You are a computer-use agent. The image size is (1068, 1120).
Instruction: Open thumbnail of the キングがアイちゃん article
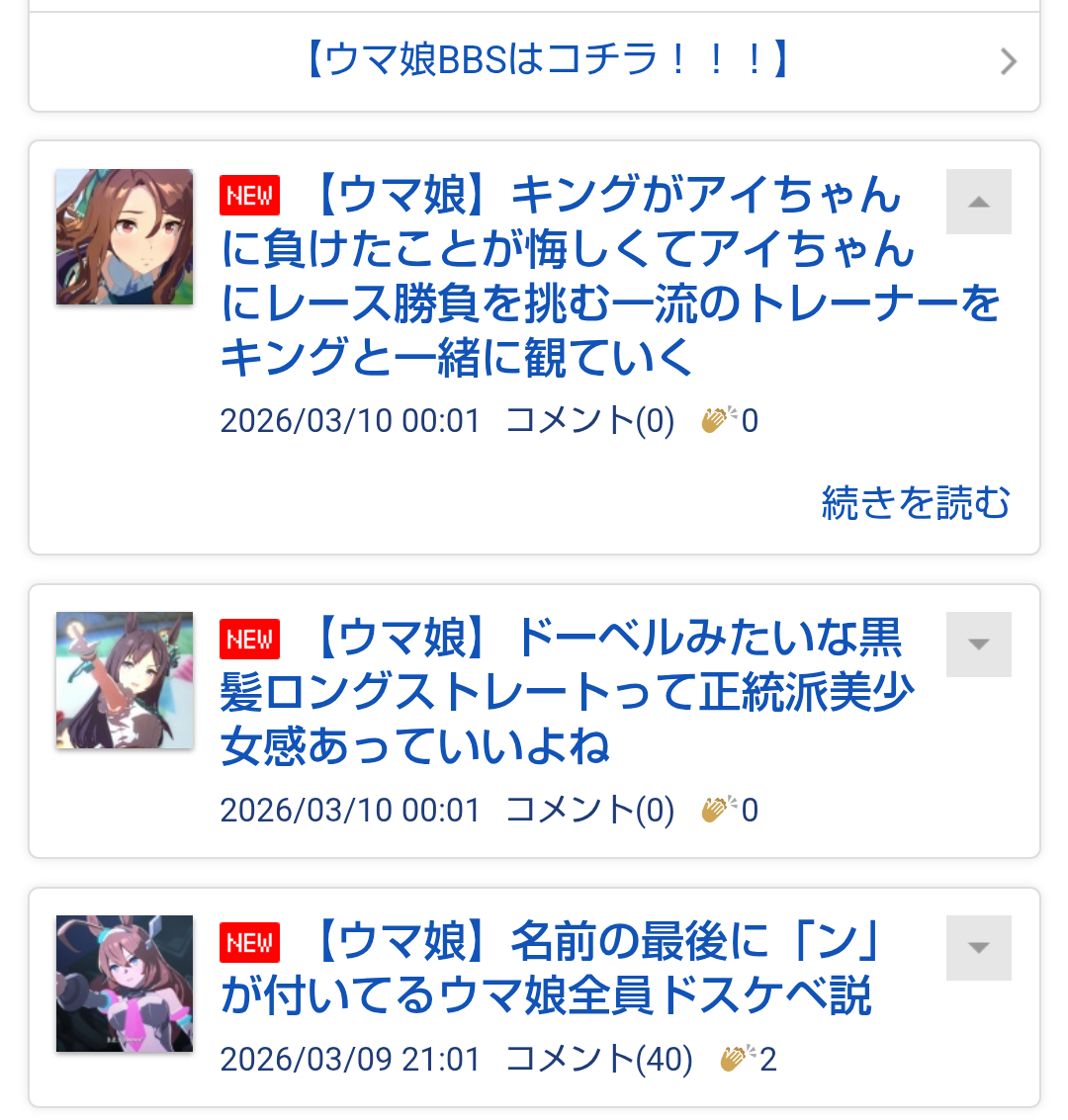click(125, 237)
